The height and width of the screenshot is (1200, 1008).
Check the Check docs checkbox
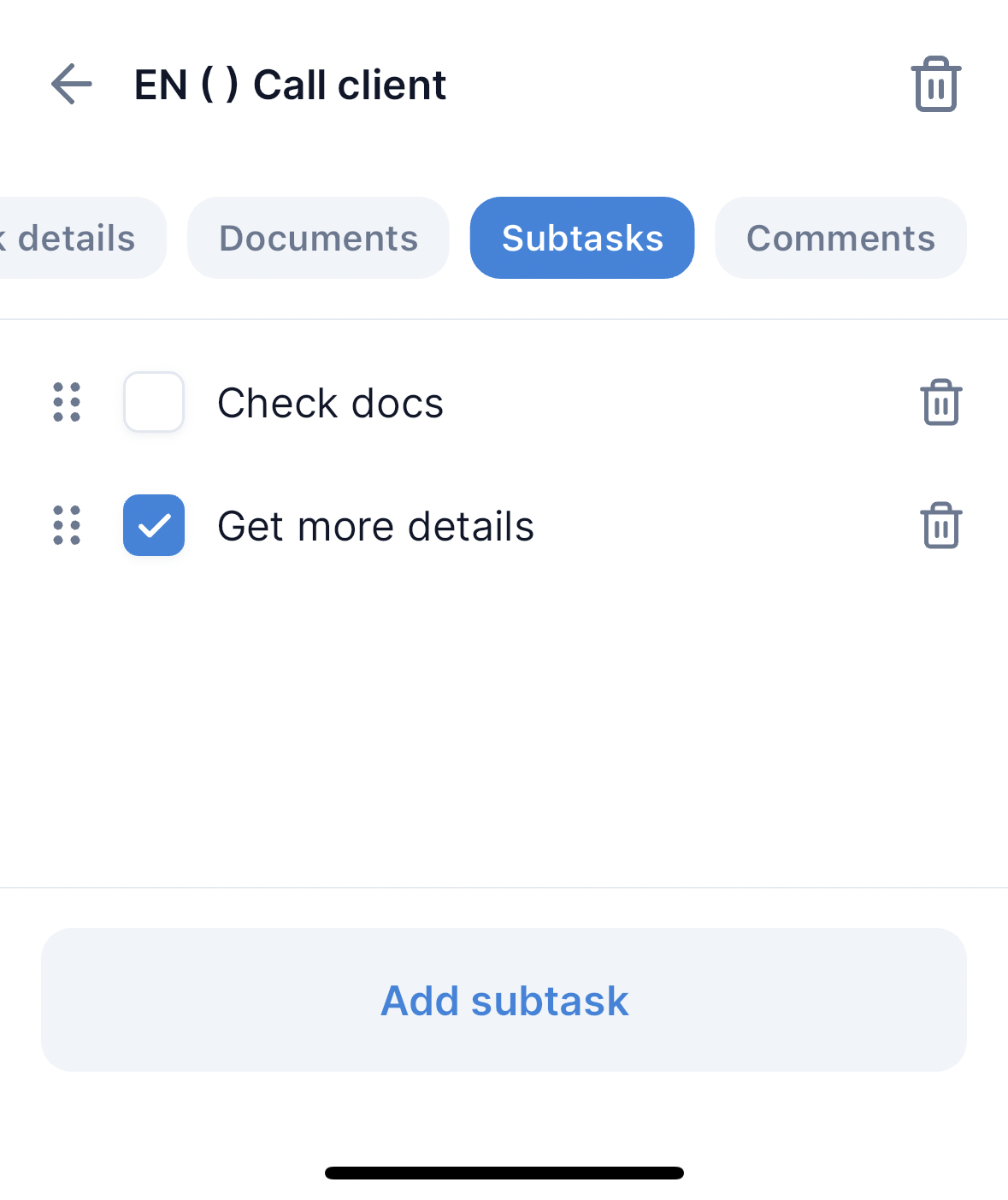[154, 402]
